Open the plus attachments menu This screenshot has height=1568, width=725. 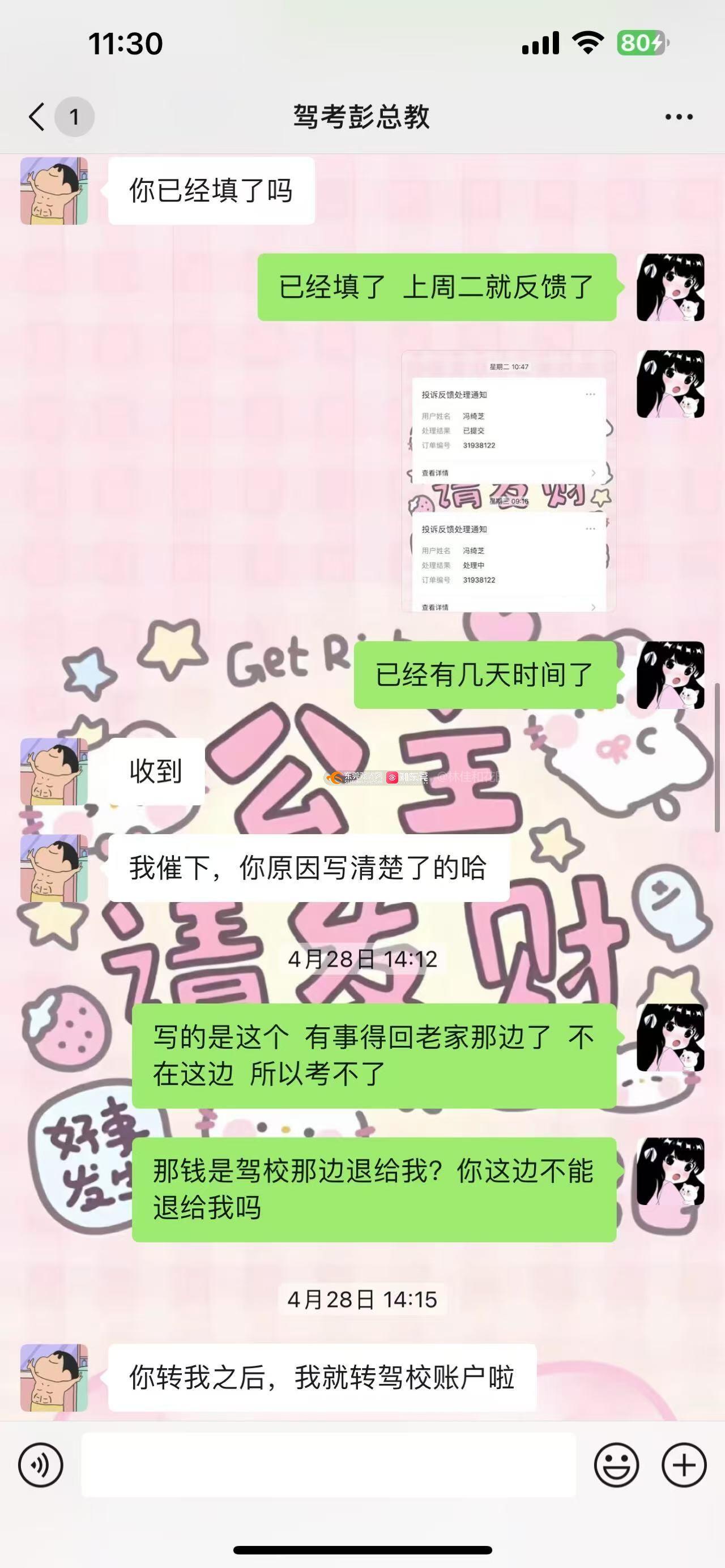click(684, 1464)
